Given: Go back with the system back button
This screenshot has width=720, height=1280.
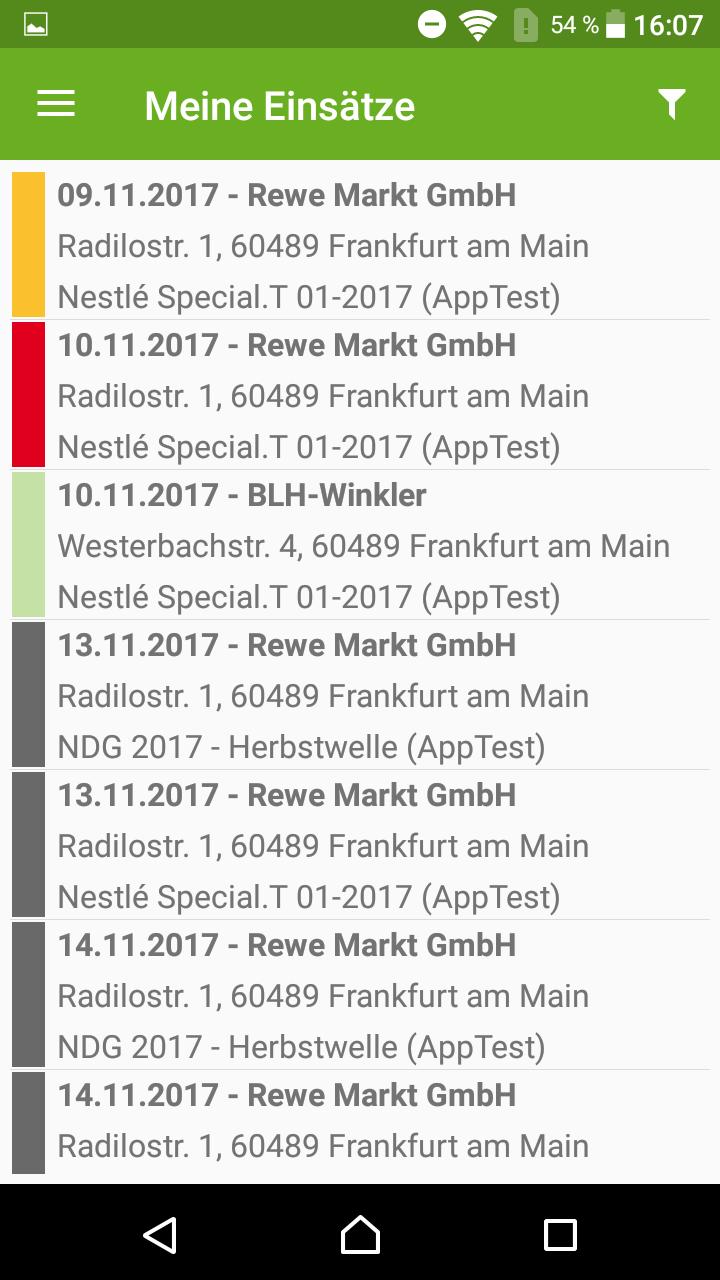Looking at the screenshot, I should tap(160, 1234).
